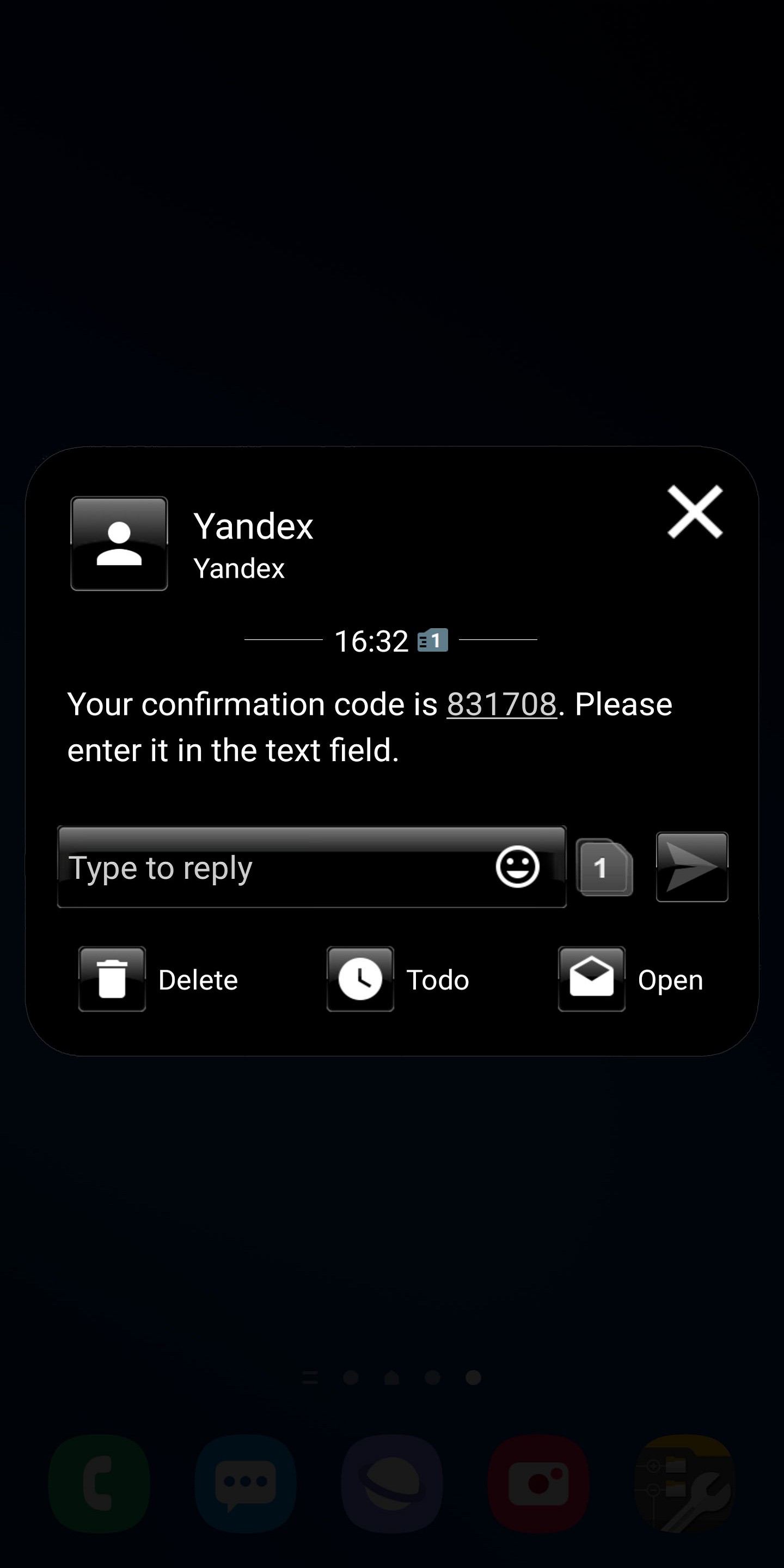Open the emoji picker in reply field

517,867
